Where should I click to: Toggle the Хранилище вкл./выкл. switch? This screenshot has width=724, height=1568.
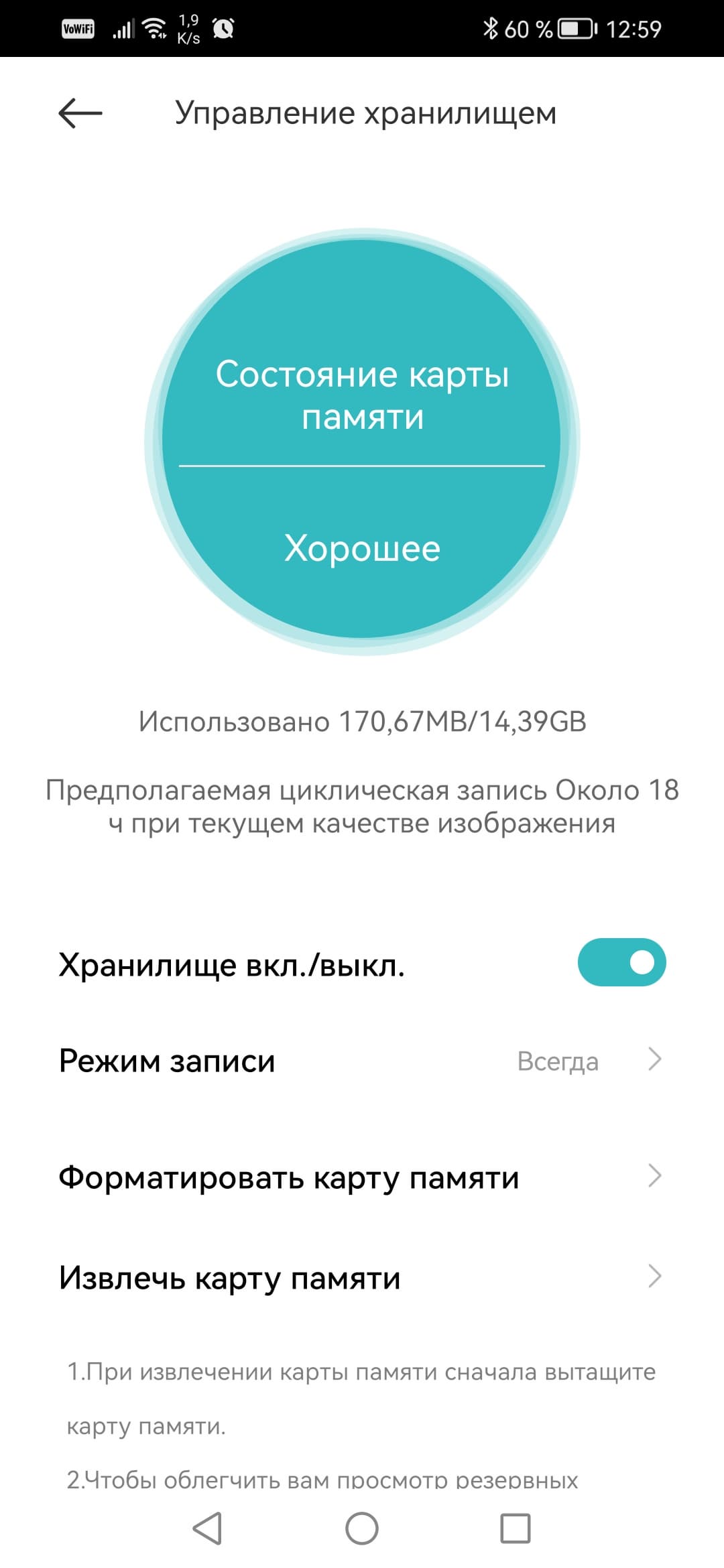pos(621,963)
